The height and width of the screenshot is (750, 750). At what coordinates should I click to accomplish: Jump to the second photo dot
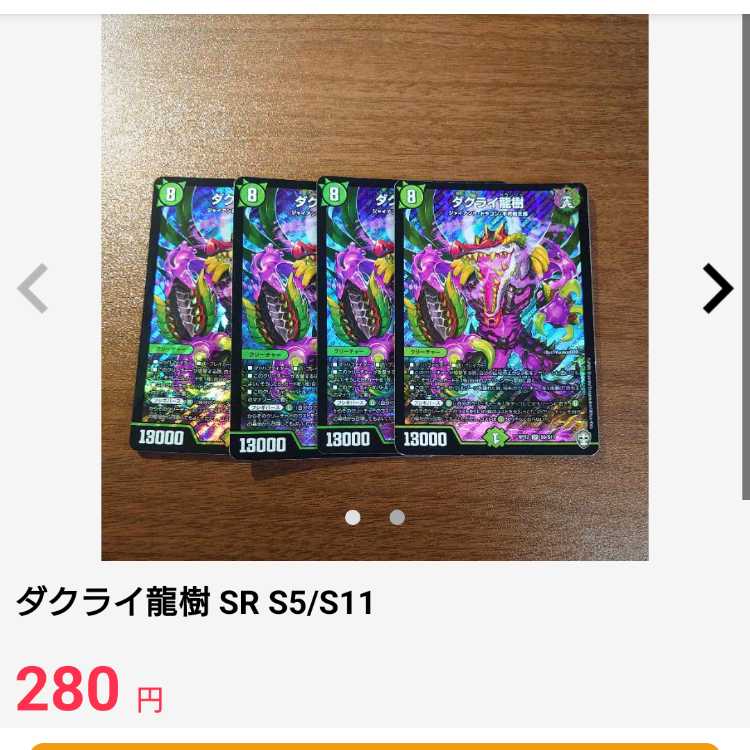(x=397, y=517)
